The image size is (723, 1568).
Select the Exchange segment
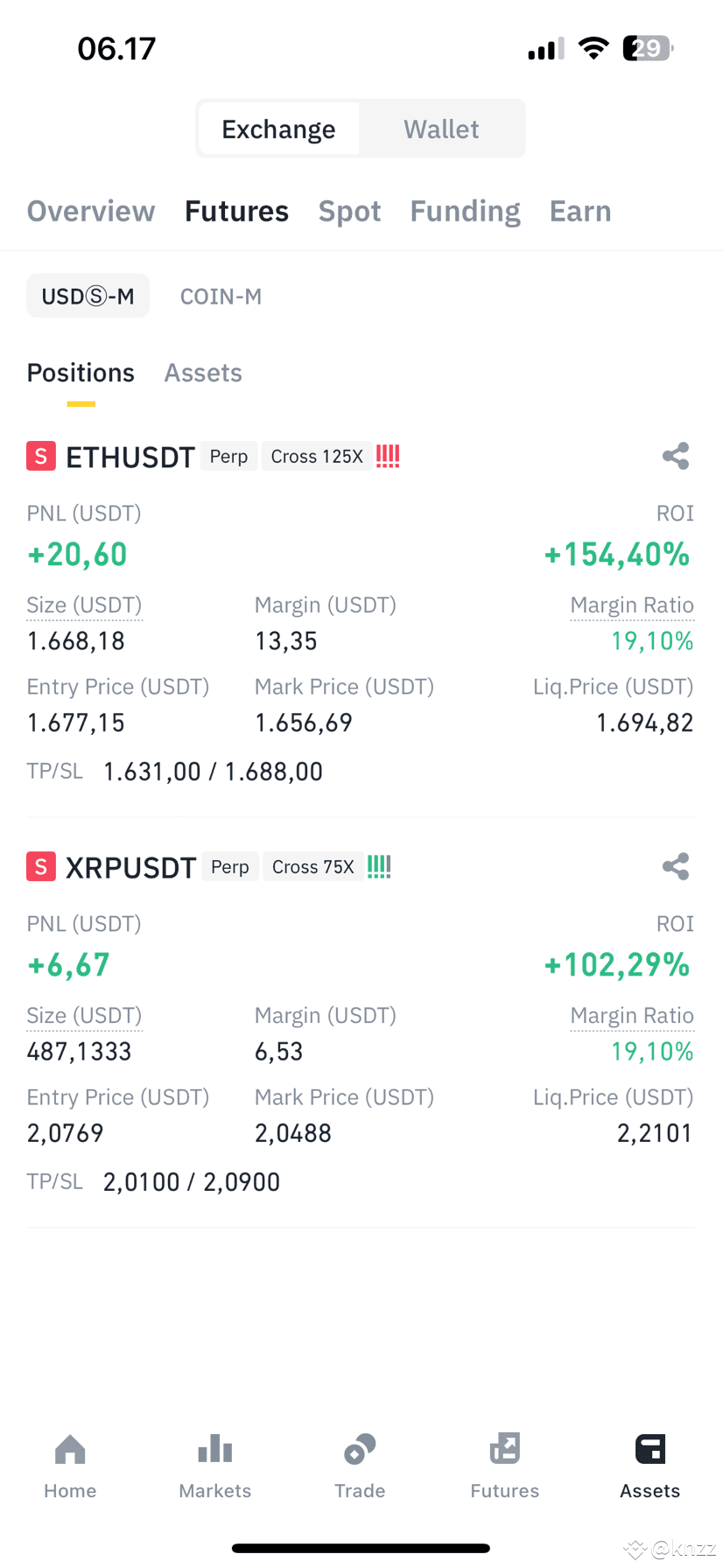pyautogui.click(x=278, y=129)
